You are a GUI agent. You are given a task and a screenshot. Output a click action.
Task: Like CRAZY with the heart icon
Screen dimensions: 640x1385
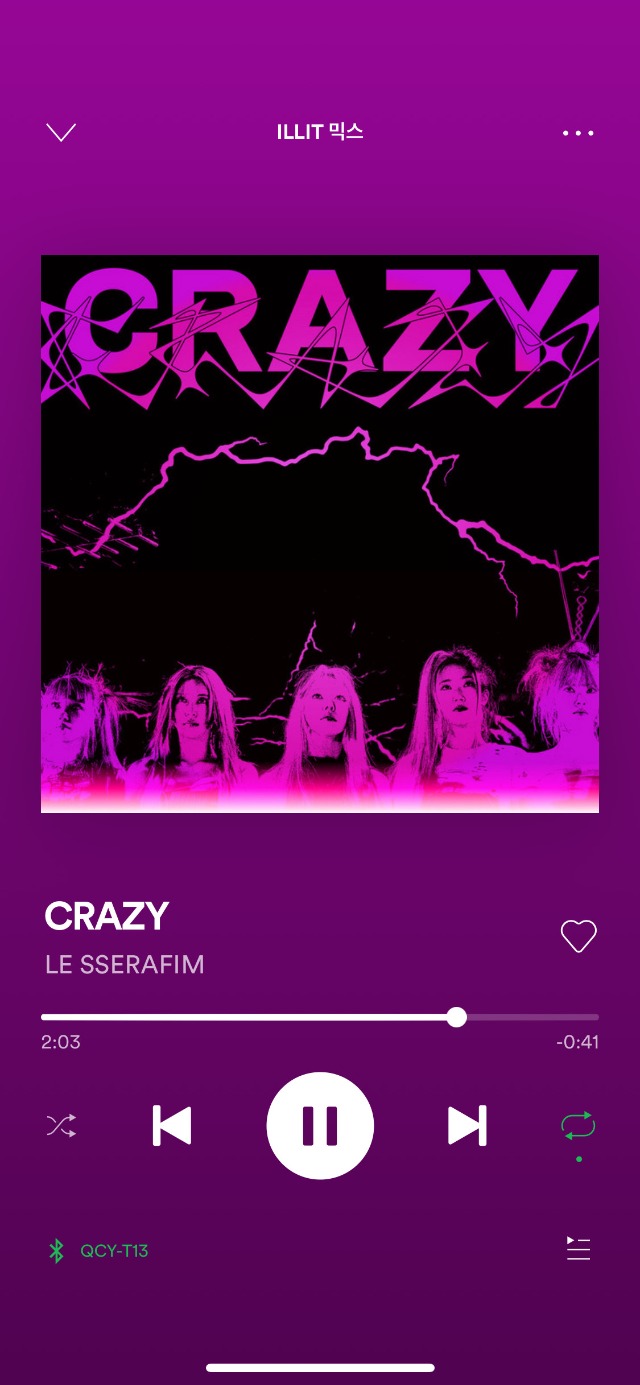[x=578, y=937]
